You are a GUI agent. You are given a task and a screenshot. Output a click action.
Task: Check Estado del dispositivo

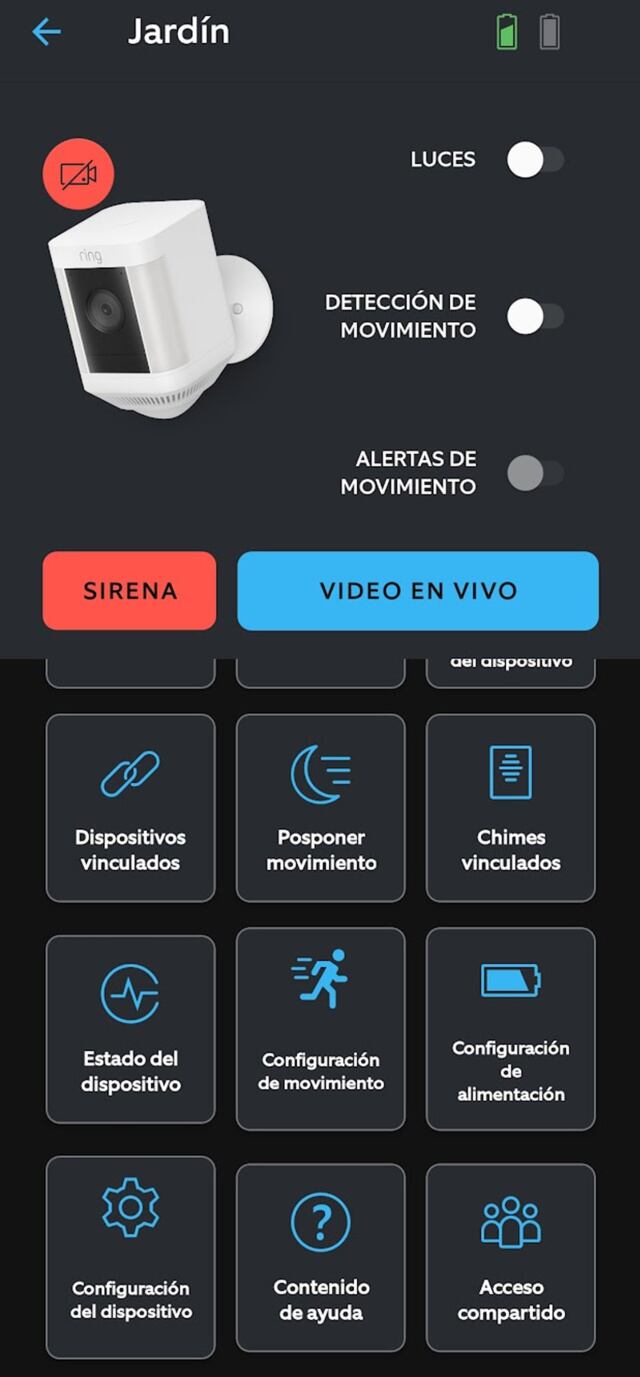pyautogui.click(x=130, y=1029)
